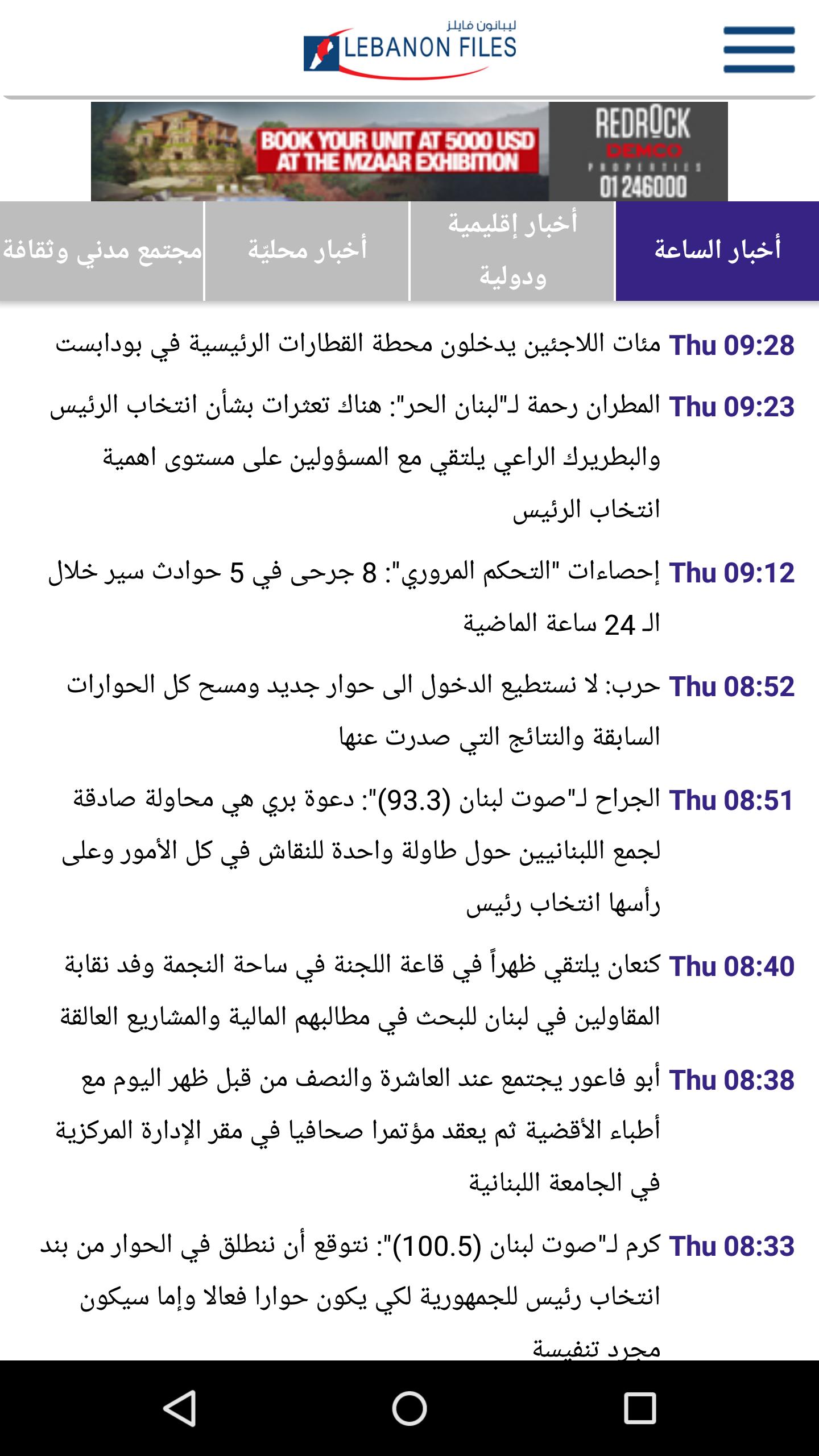Switch to أخبار الساعة tab
This screenshot has width=819, height=1456.
[x=717, y=251]
